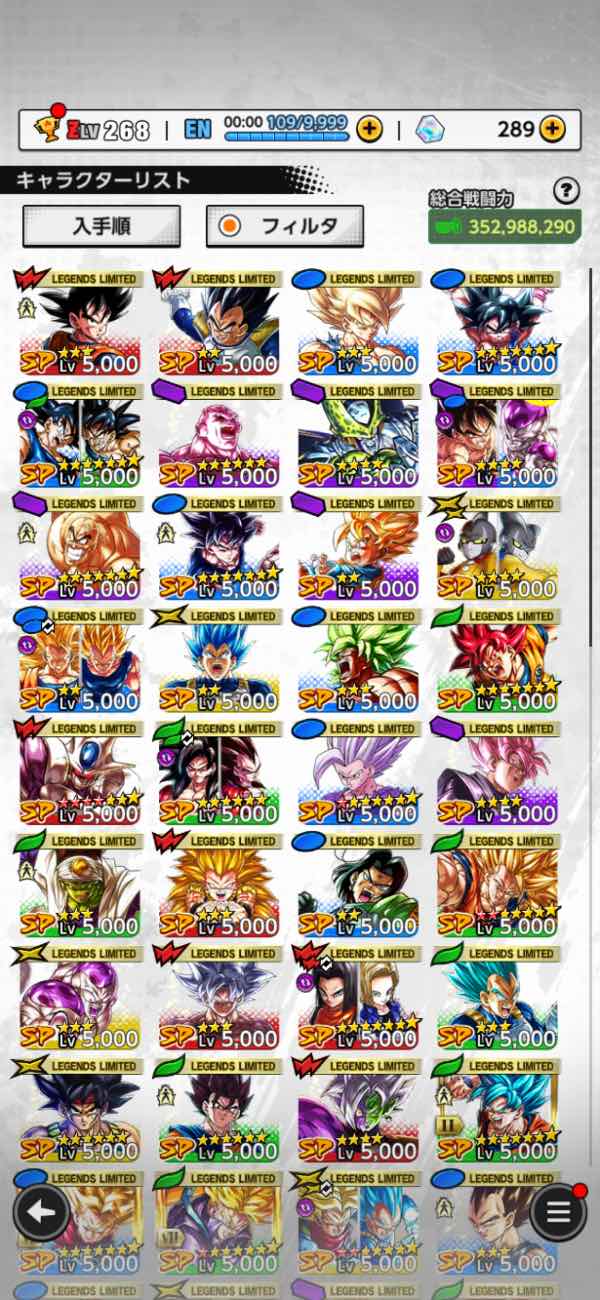
Task: Open the フィルタ filter button
Action: point(284,226)
